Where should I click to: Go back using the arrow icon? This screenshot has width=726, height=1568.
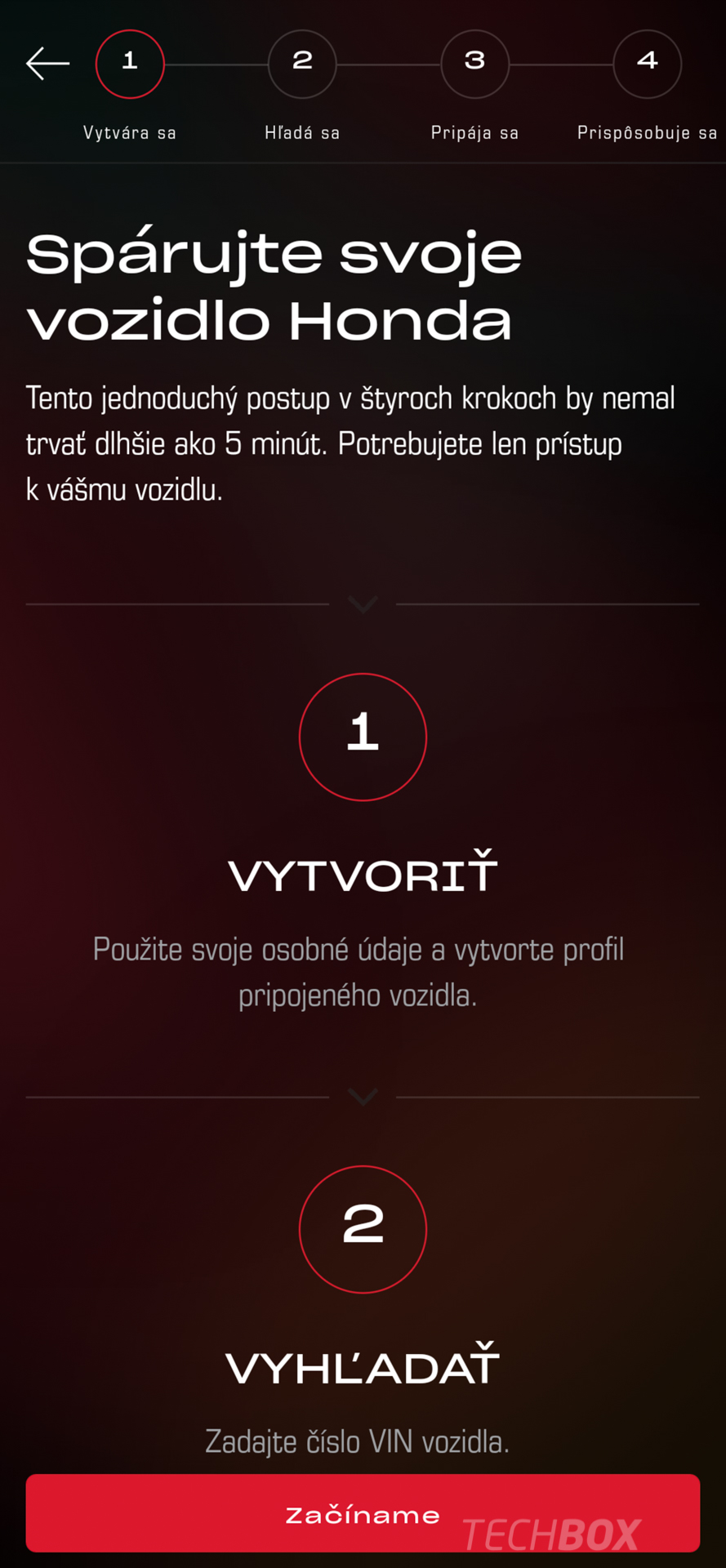(x=47, y=64)
